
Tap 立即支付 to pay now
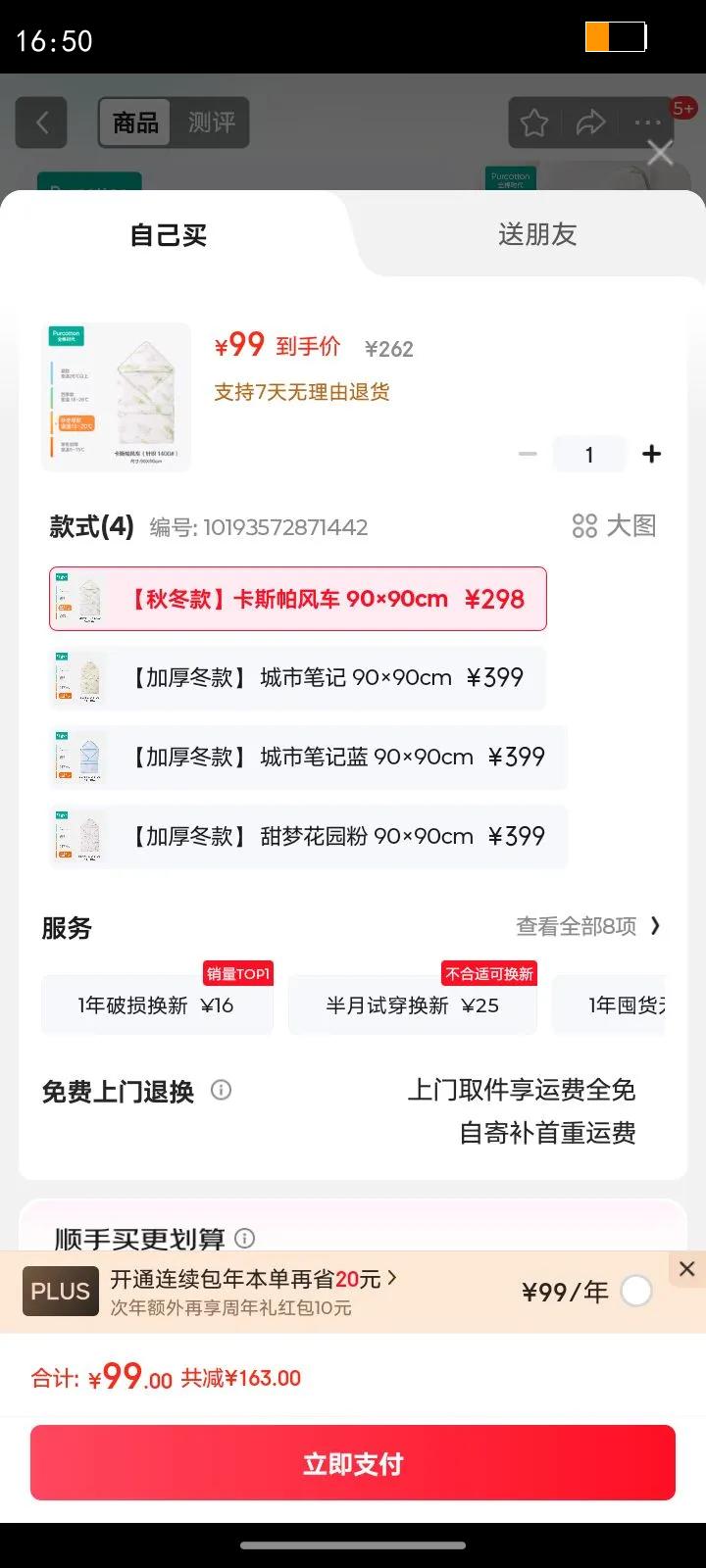pos(353,1463)
